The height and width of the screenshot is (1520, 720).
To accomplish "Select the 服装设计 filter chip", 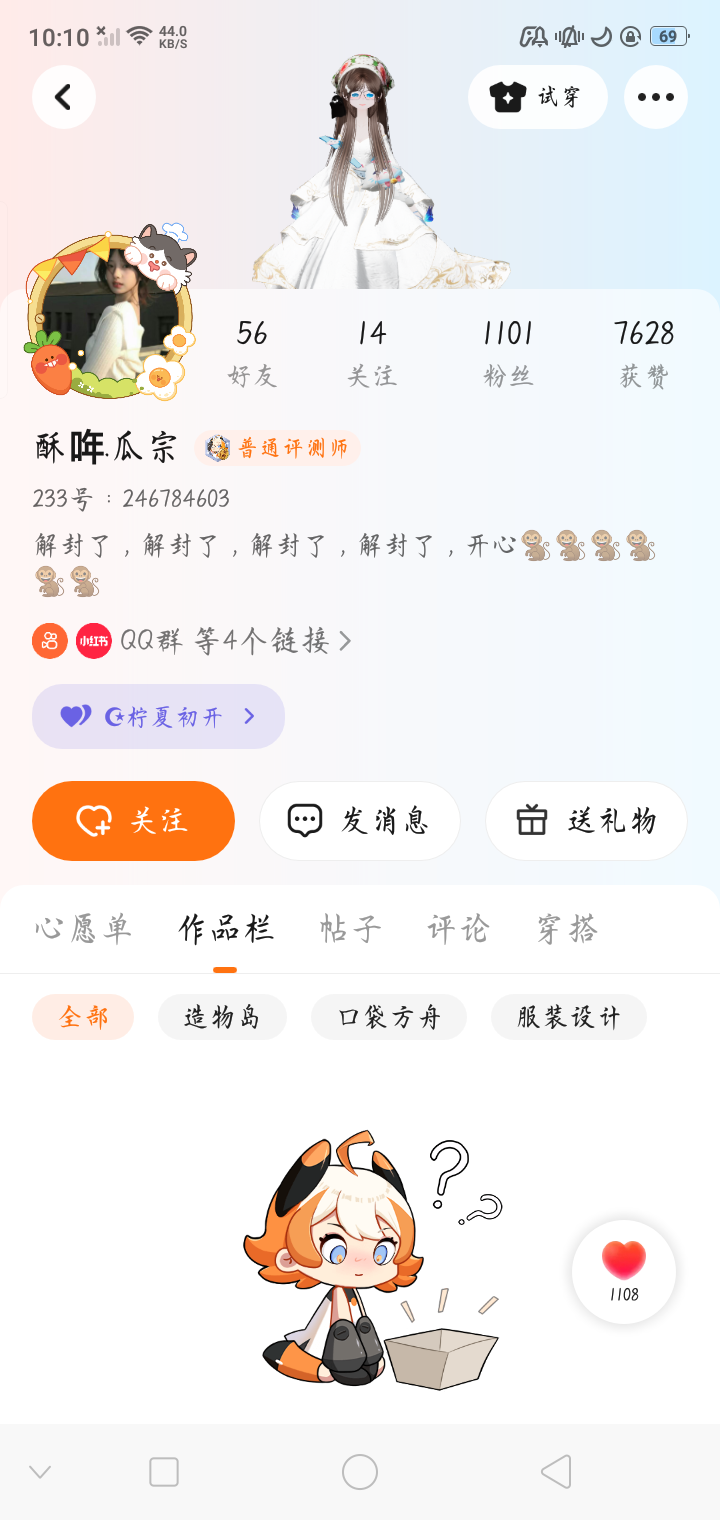I will [x=568, y=1018].
